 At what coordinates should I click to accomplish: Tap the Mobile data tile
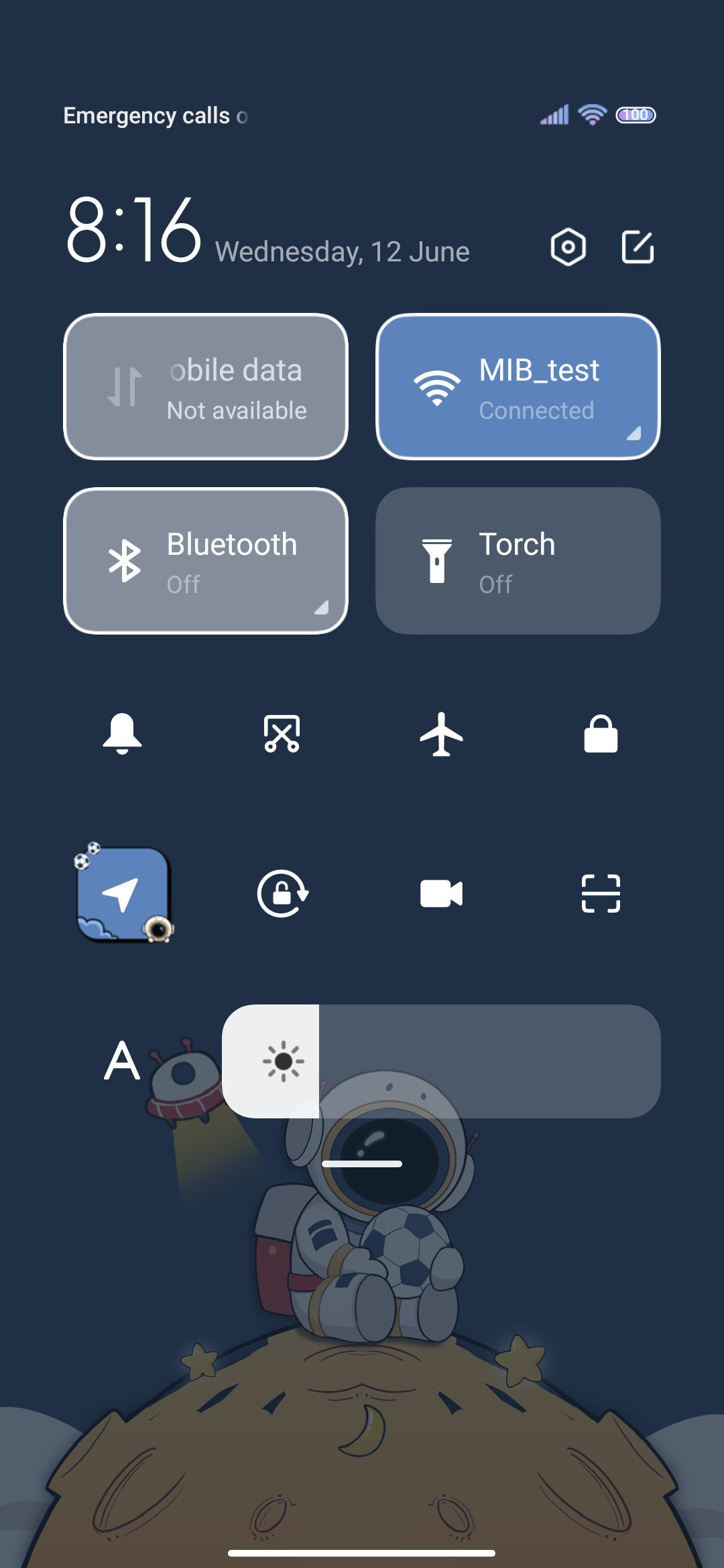[x=206, y=387]
